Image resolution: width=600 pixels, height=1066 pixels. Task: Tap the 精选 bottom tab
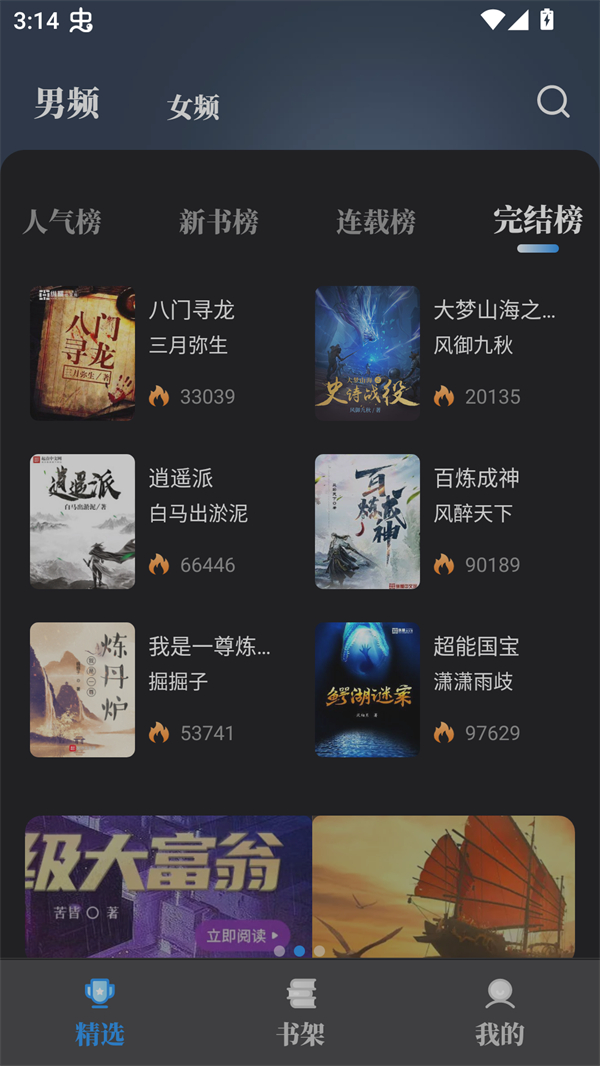pyautogui.click(x=100, y=1012)
